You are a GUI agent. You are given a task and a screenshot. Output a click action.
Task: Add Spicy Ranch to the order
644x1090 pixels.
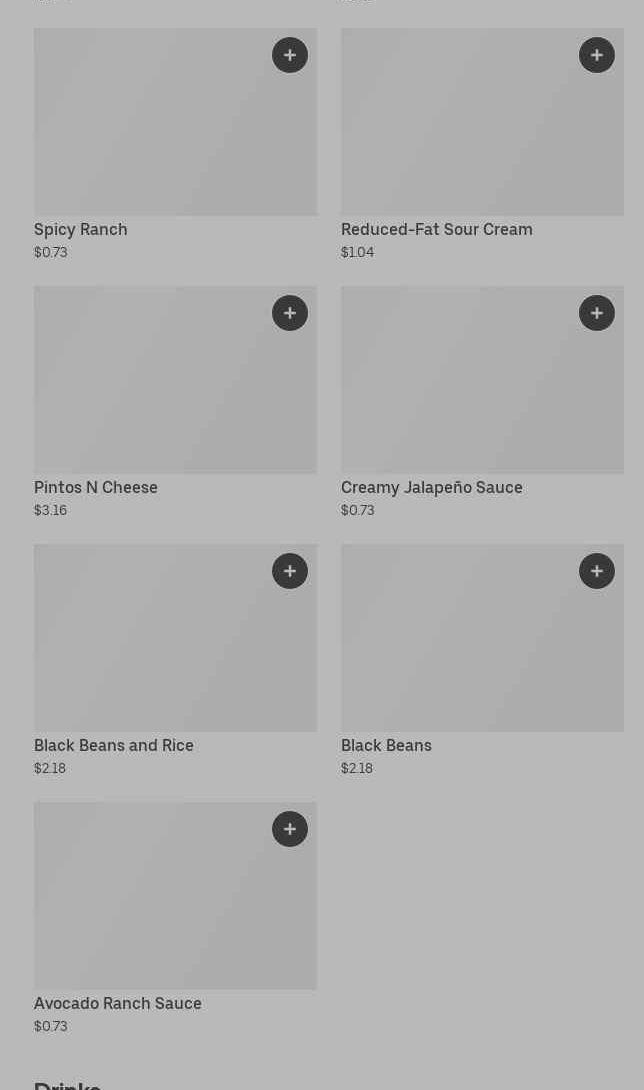(x=290, y=55)
